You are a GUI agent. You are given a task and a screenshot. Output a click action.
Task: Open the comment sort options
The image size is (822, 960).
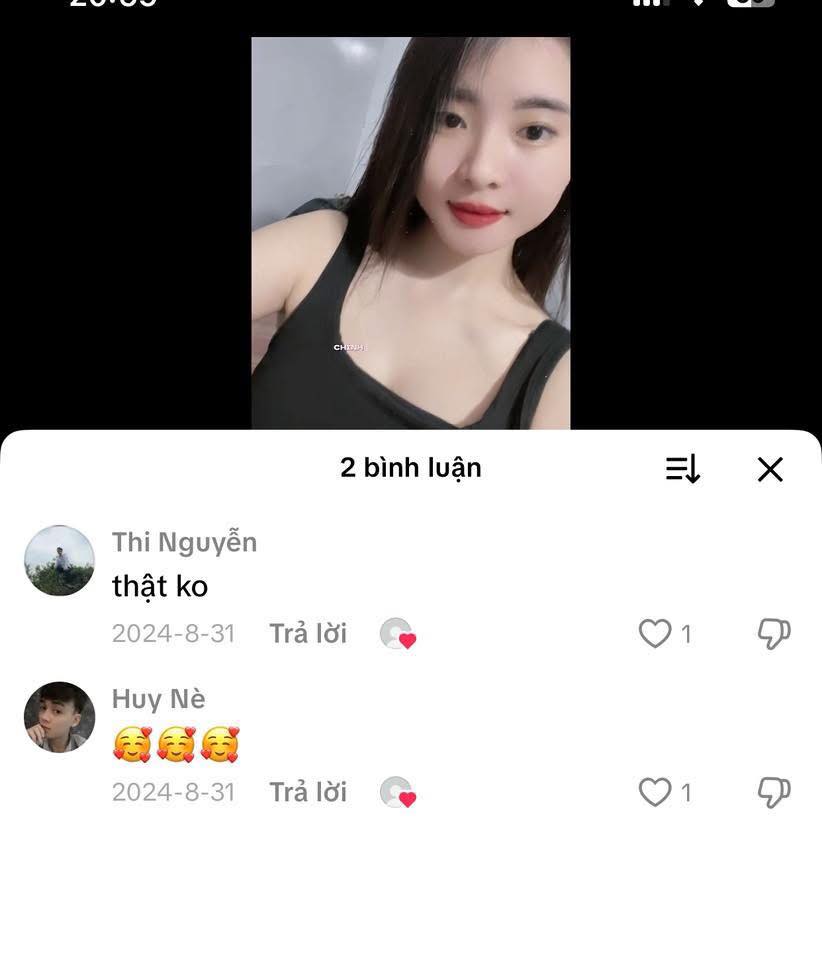(x=683, y=469)
